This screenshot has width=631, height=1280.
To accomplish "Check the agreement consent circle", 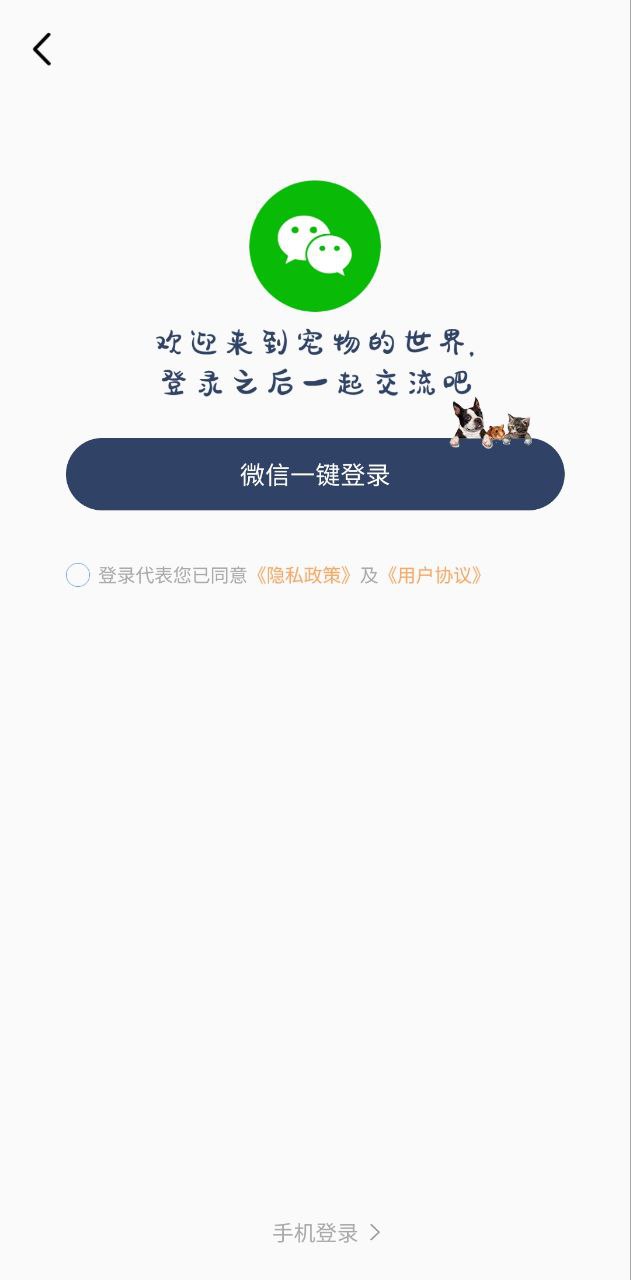I will coord(78,575).
